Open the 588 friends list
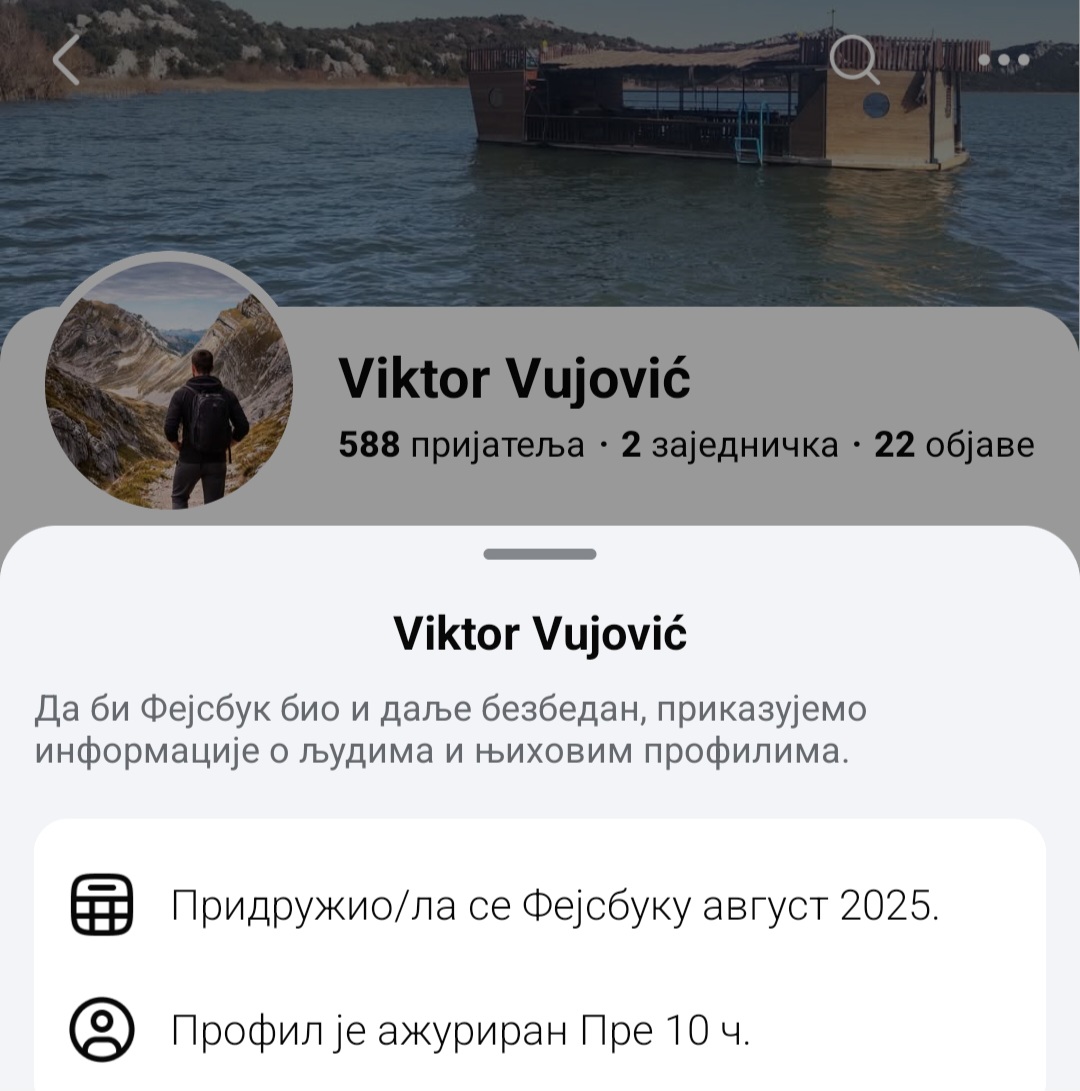Screen dimensions: 1080x1091 tap(461, 445)
